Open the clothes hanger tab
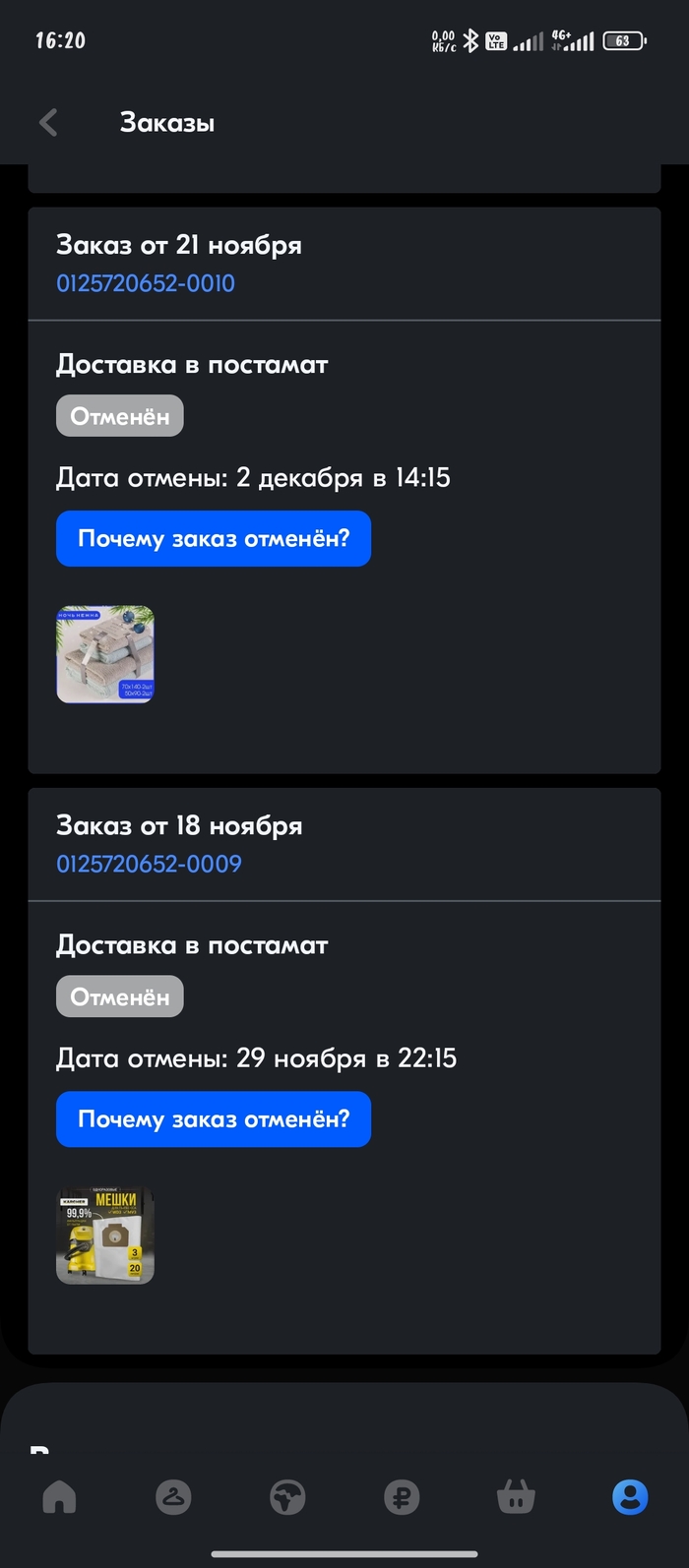This screenshot has width=689, height=1568. click(x=173, y=1497)
